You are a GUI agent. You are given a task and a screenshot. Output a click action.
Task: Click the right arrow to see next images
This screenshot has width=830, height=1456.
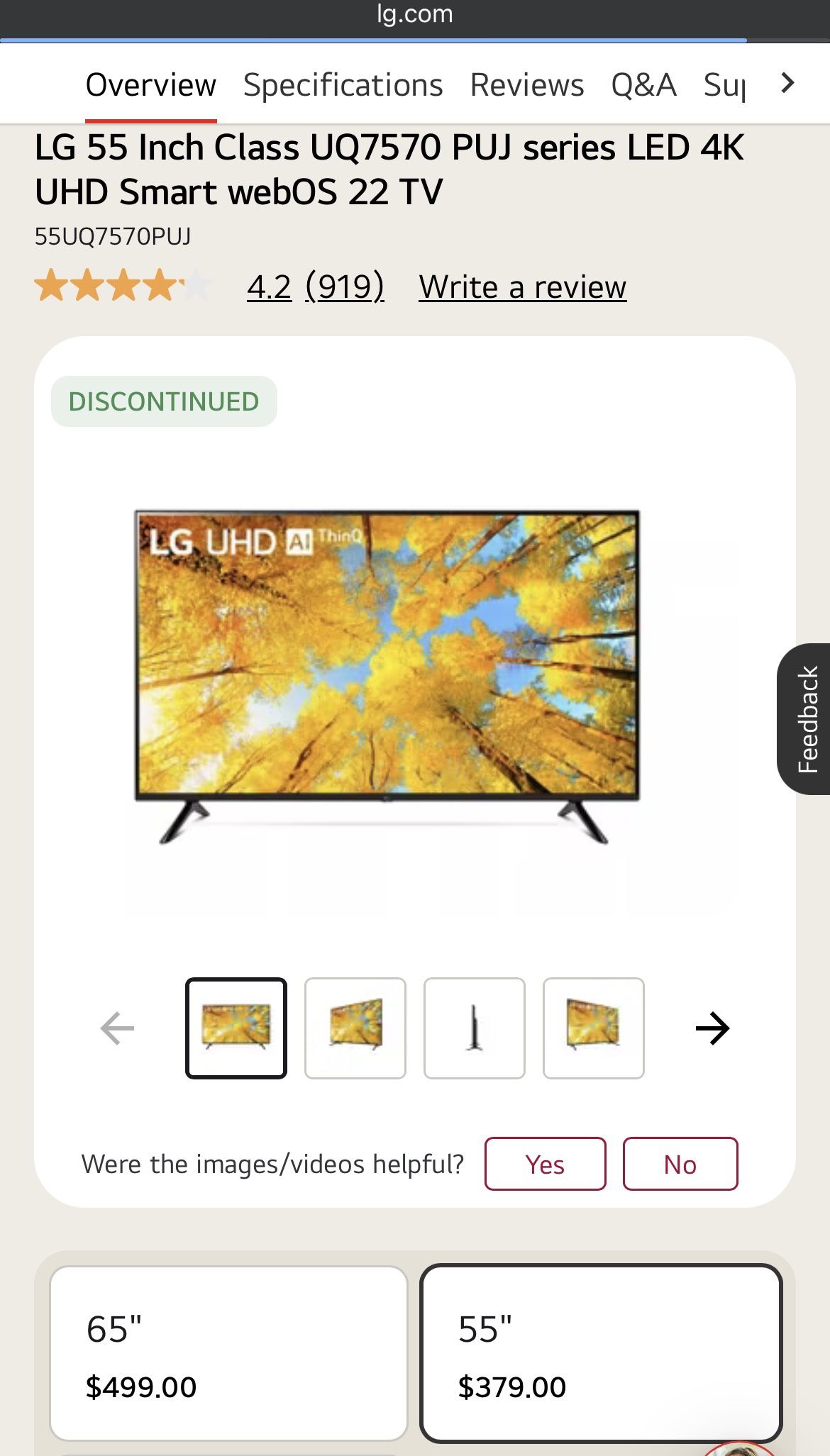(x=713, y=1028)
